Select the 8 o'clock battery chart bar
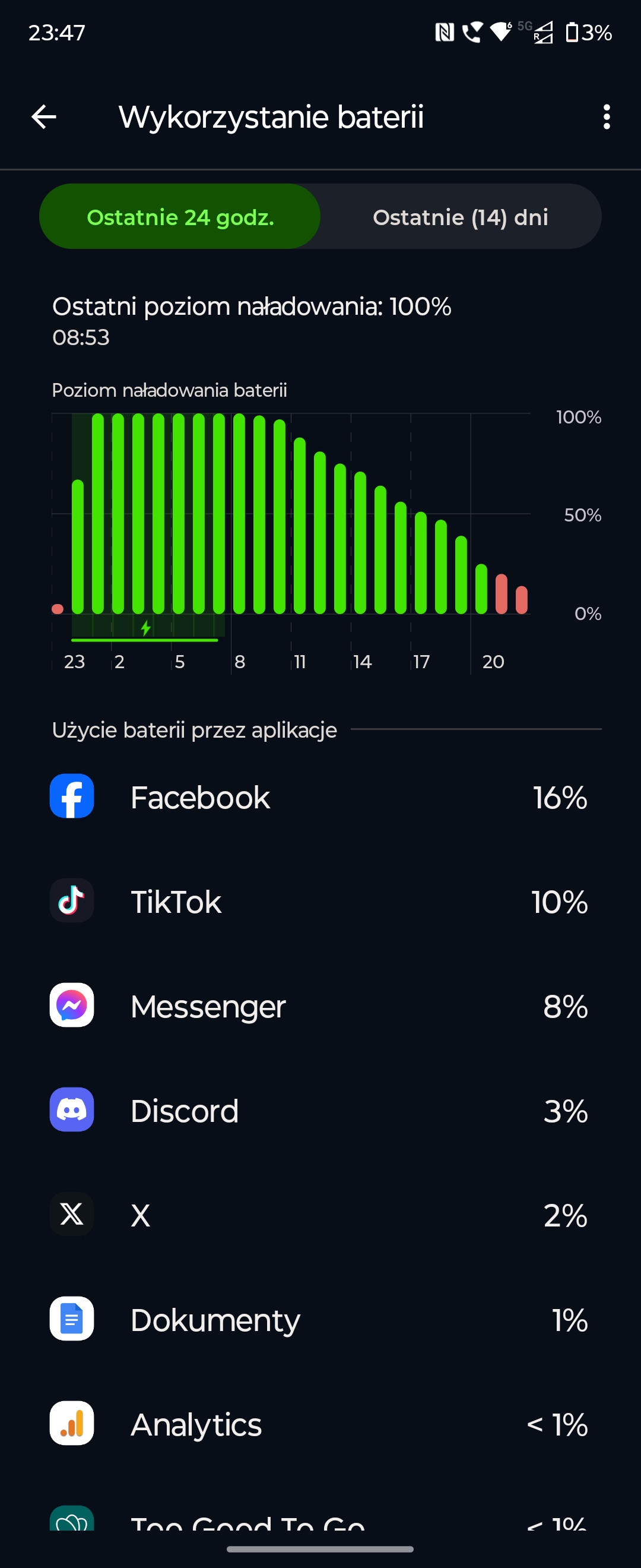641x1568 pixels. 239,514
